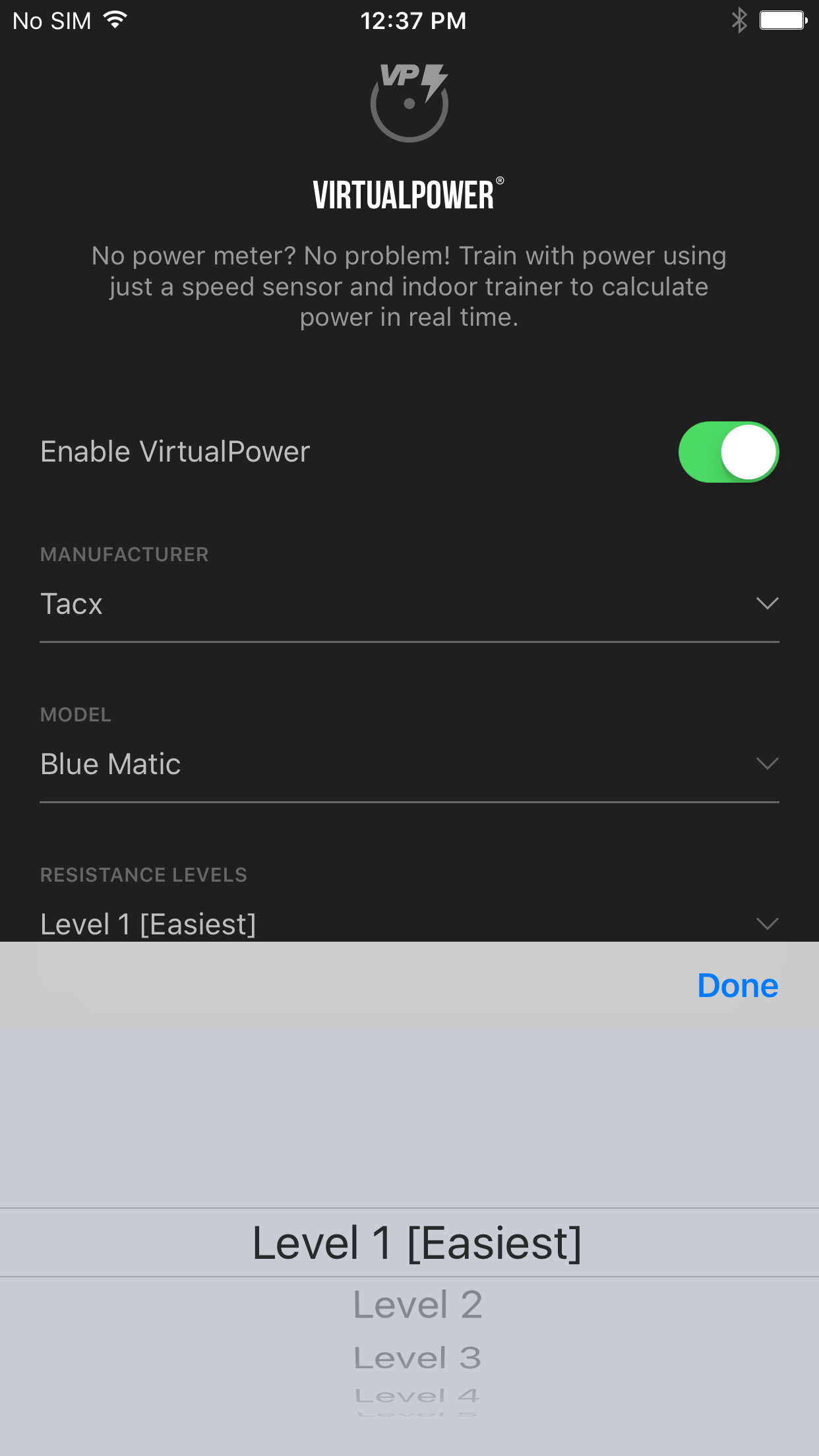Choose Level 3 in the picker
This screenshot has height=1456, width=819.
click(x=417, y=1358)
